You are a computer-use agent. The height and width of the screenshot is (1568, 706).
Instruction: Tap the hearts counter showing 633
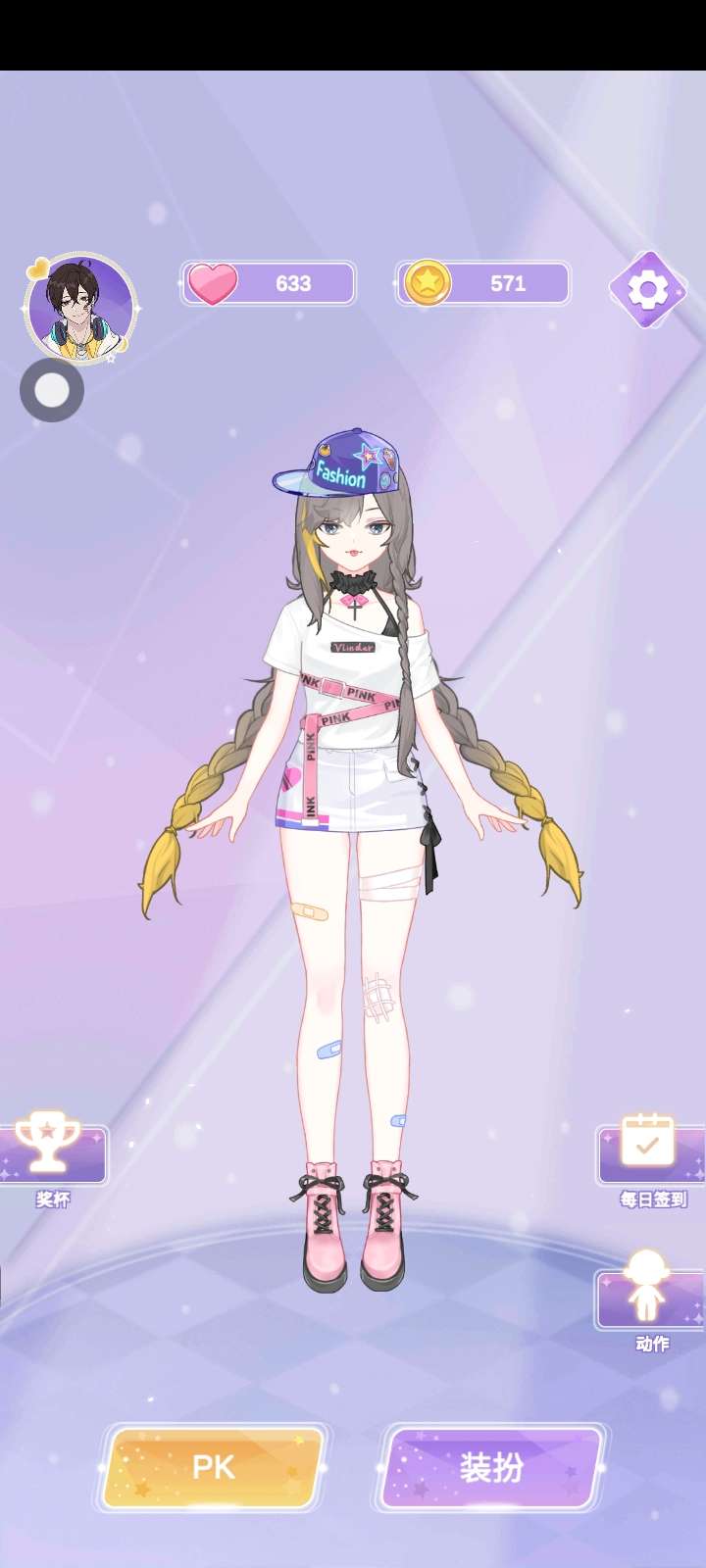[x=268, y=283]
